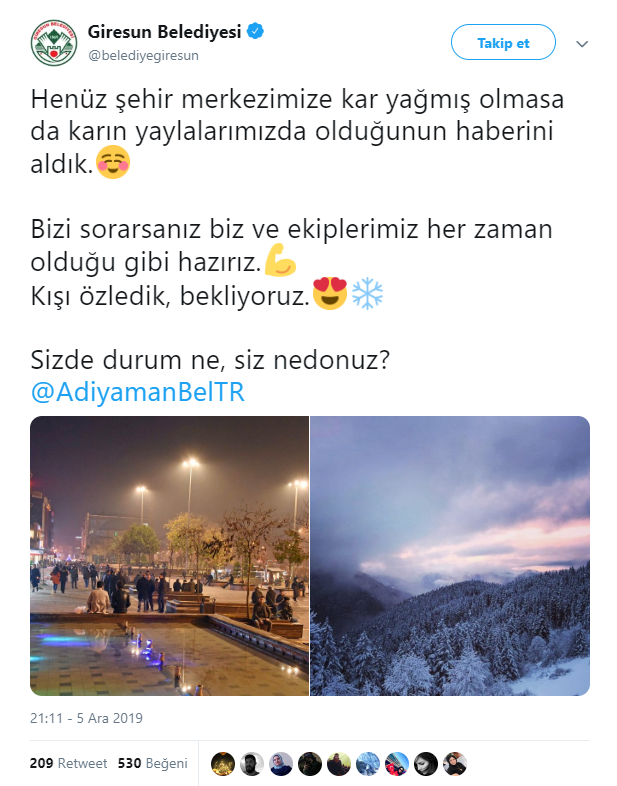View the snowy mountain forest photo
Image resolution: width=617 pixels, height=786 pixels.
coord(451,556)
